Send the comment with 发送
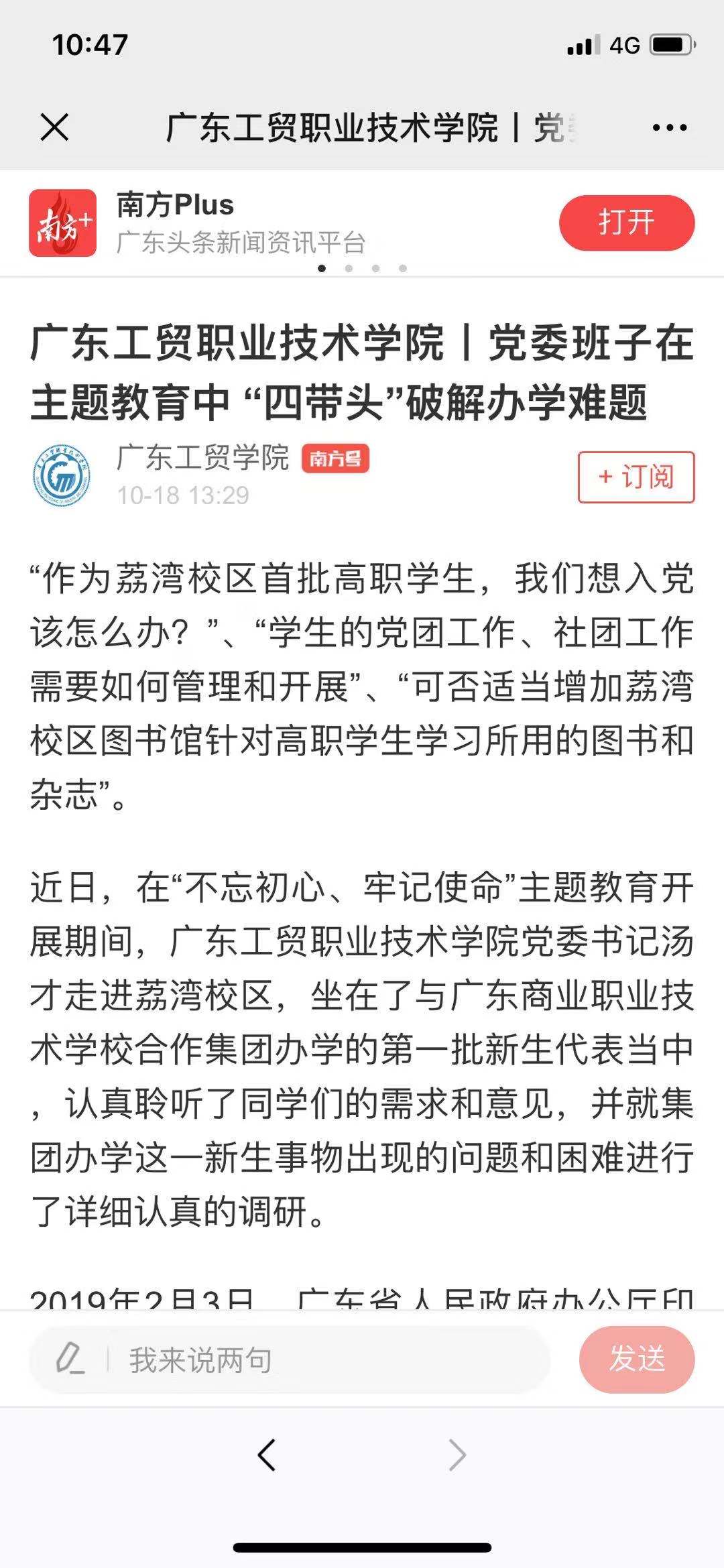Image resolution: width=724 pixels, height=1568 pixels. tap(636, 1359)
